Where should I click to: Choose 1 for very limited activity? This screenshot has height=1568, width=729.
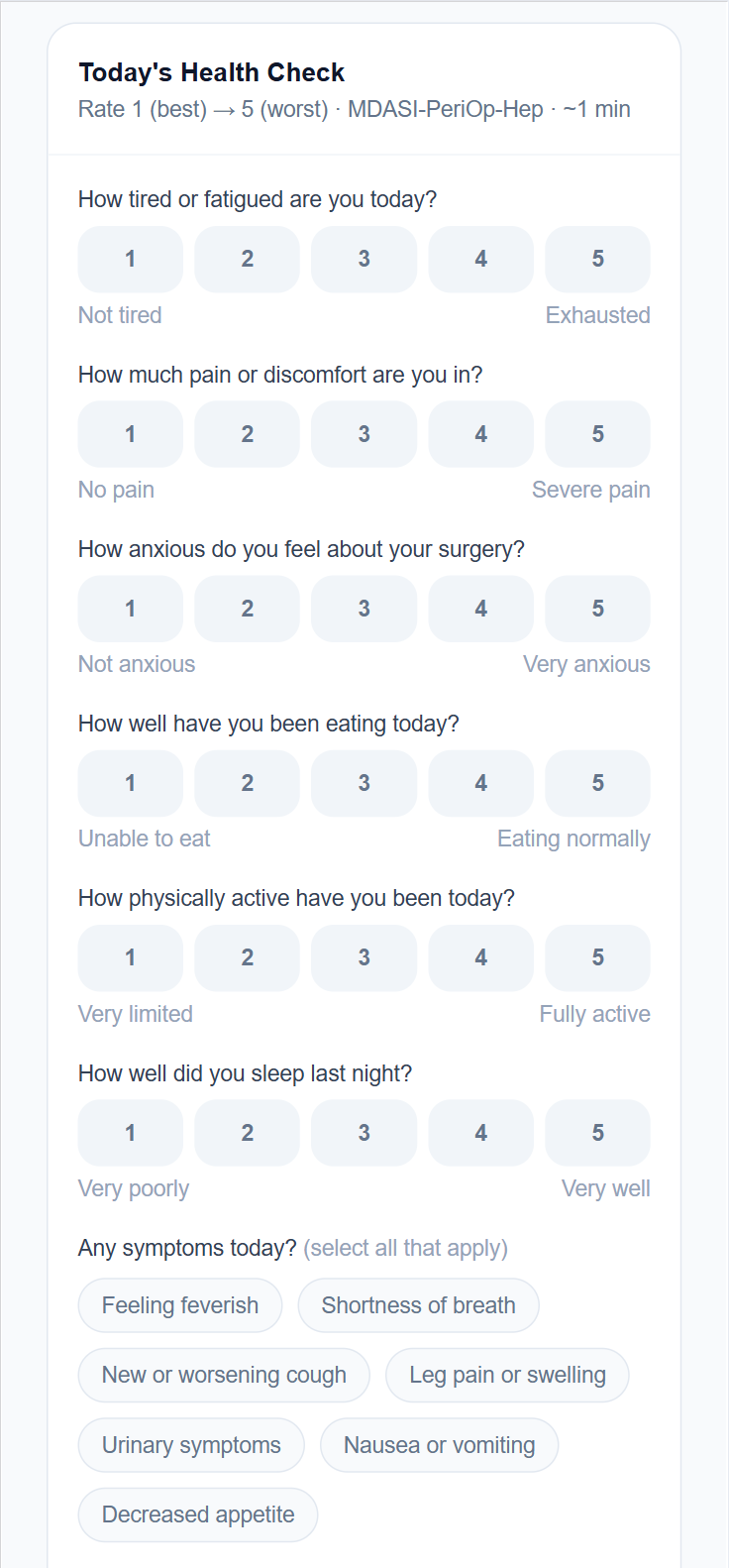click(130, 957)
